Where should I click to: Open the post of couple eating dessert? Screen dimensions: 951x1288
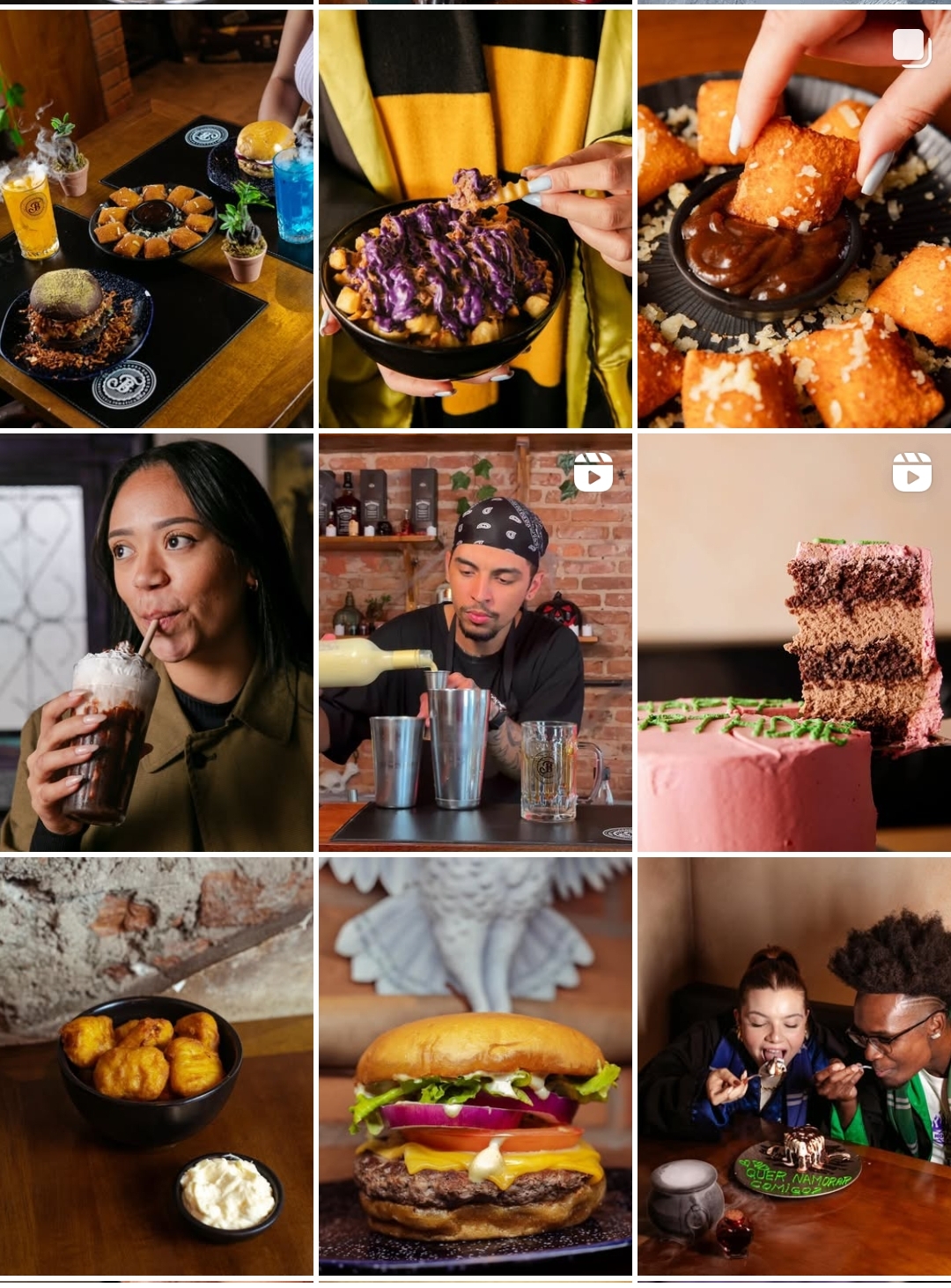(x=793, y=1066)
